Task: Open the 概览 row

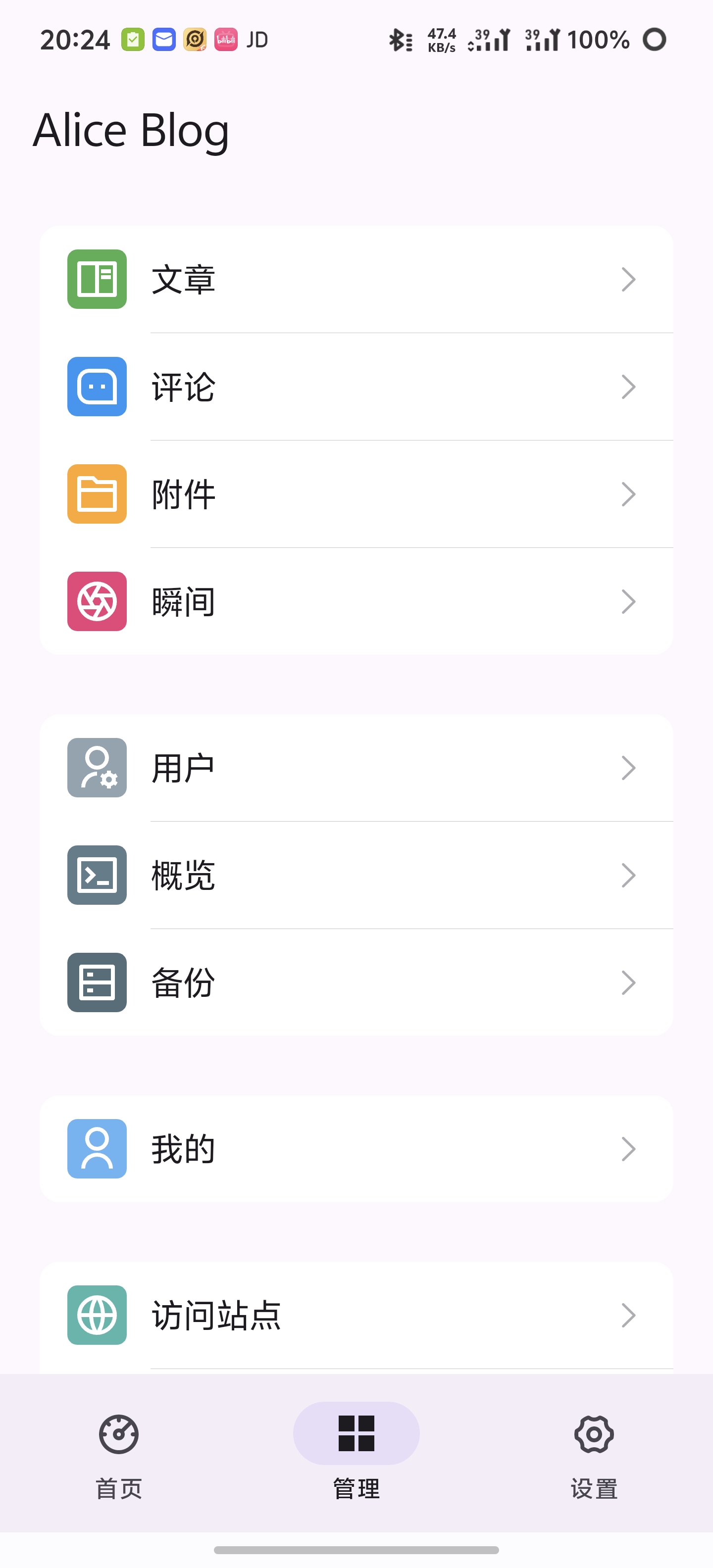Action: (356, 875)
